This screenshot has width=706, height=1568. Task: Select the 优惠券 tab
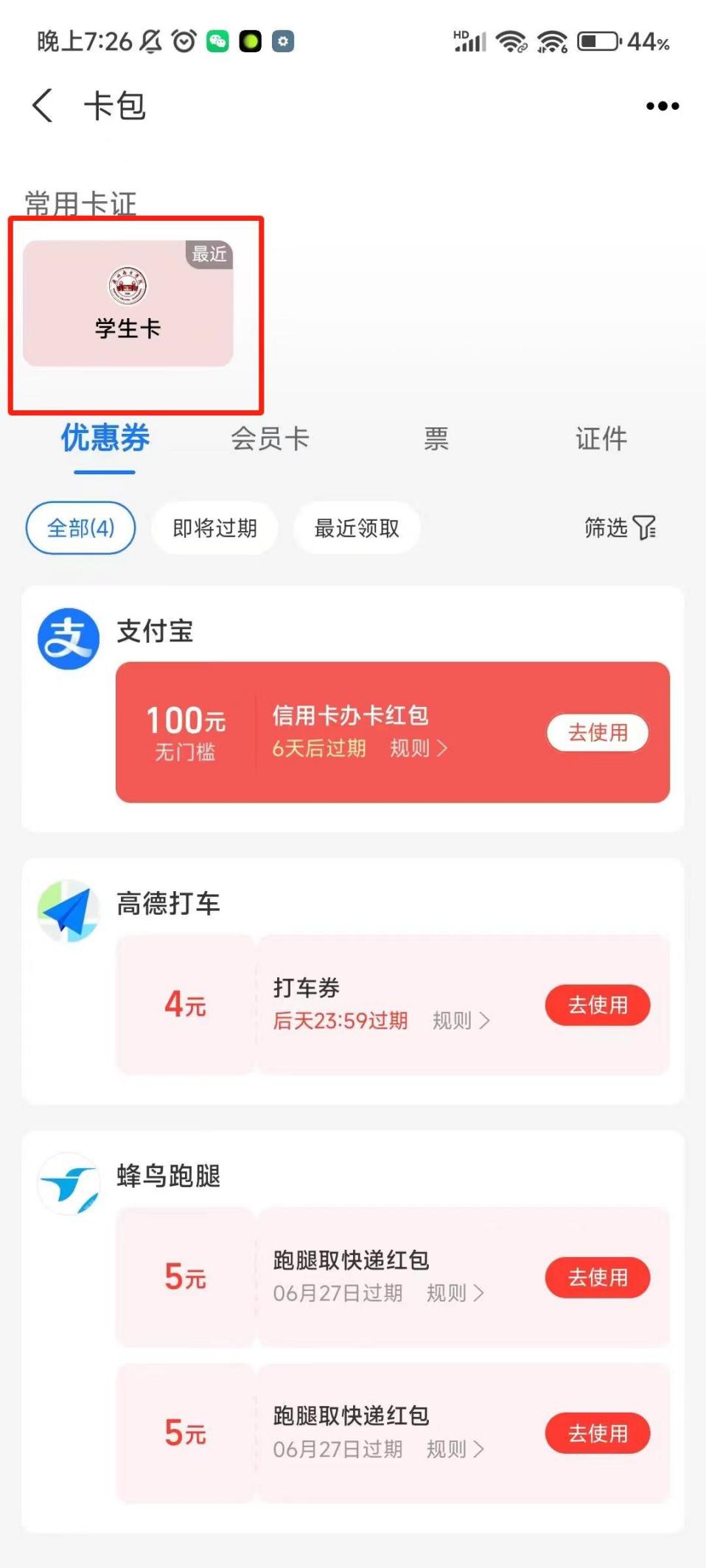[105, 439]
